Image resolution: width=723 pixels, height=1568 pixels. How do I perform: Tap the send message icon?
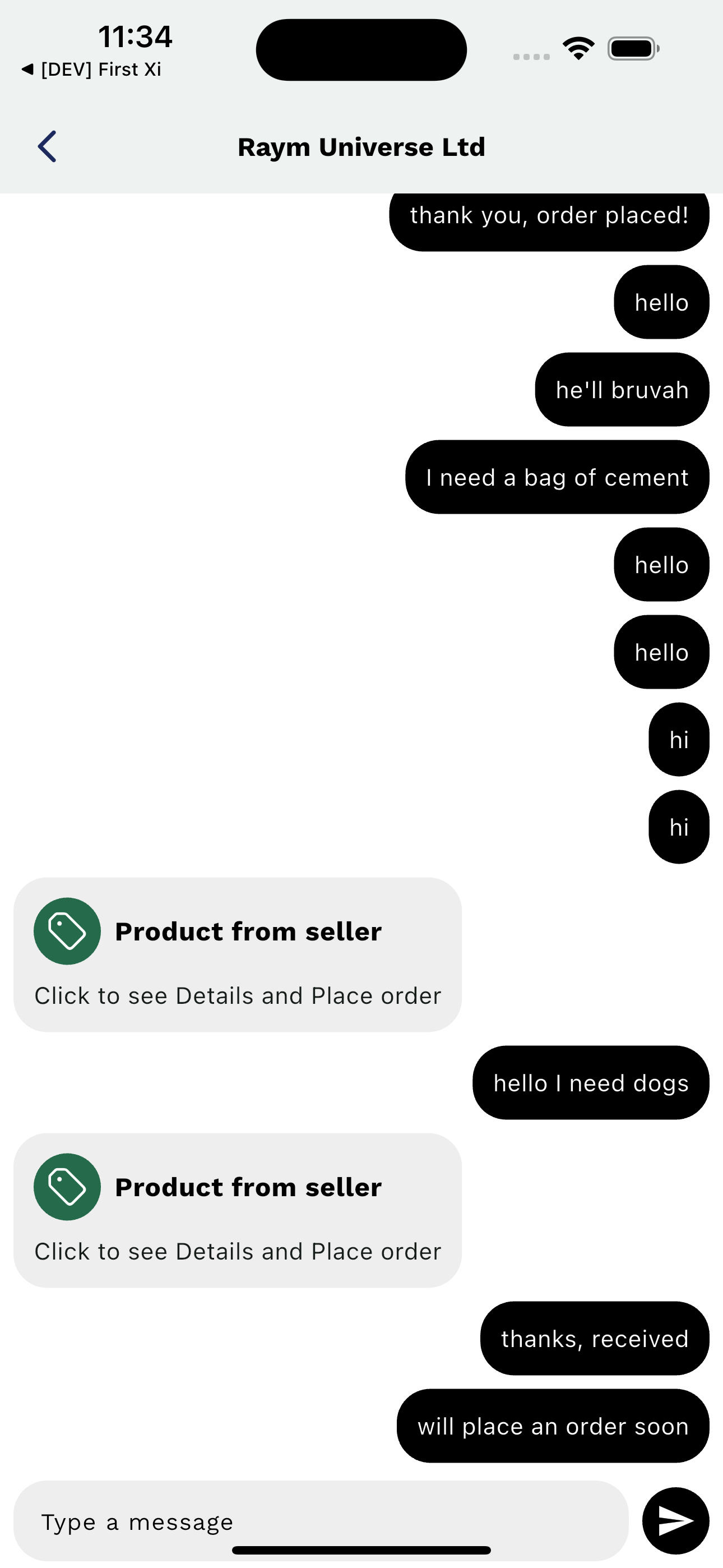(675, 1521)
